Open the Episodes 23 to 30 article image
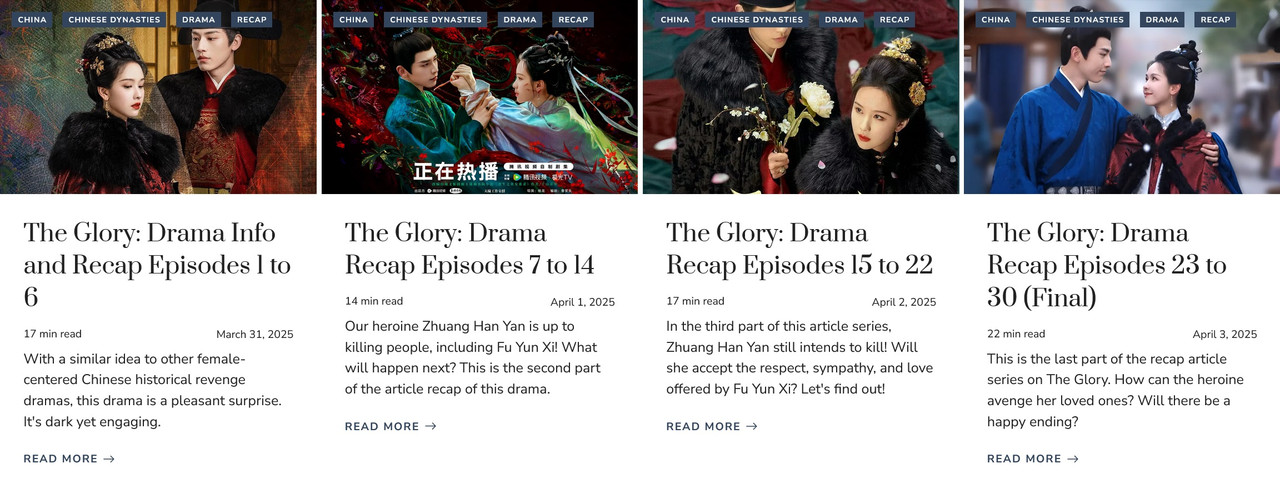 tap(1121, 110)
